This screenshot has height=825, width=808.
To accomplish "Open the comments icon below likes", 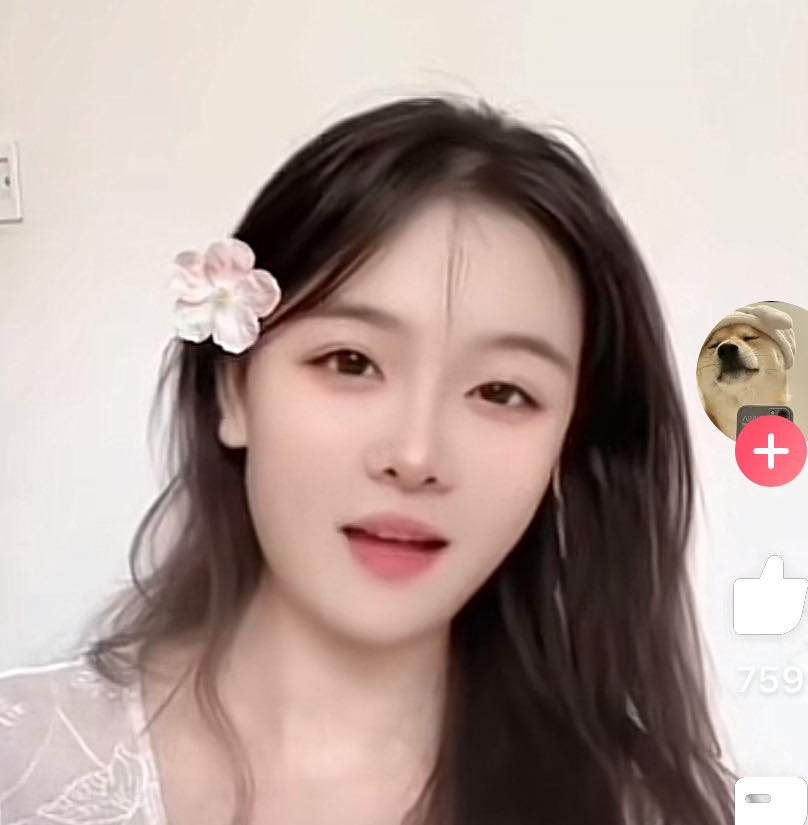I will pos(770,802).
